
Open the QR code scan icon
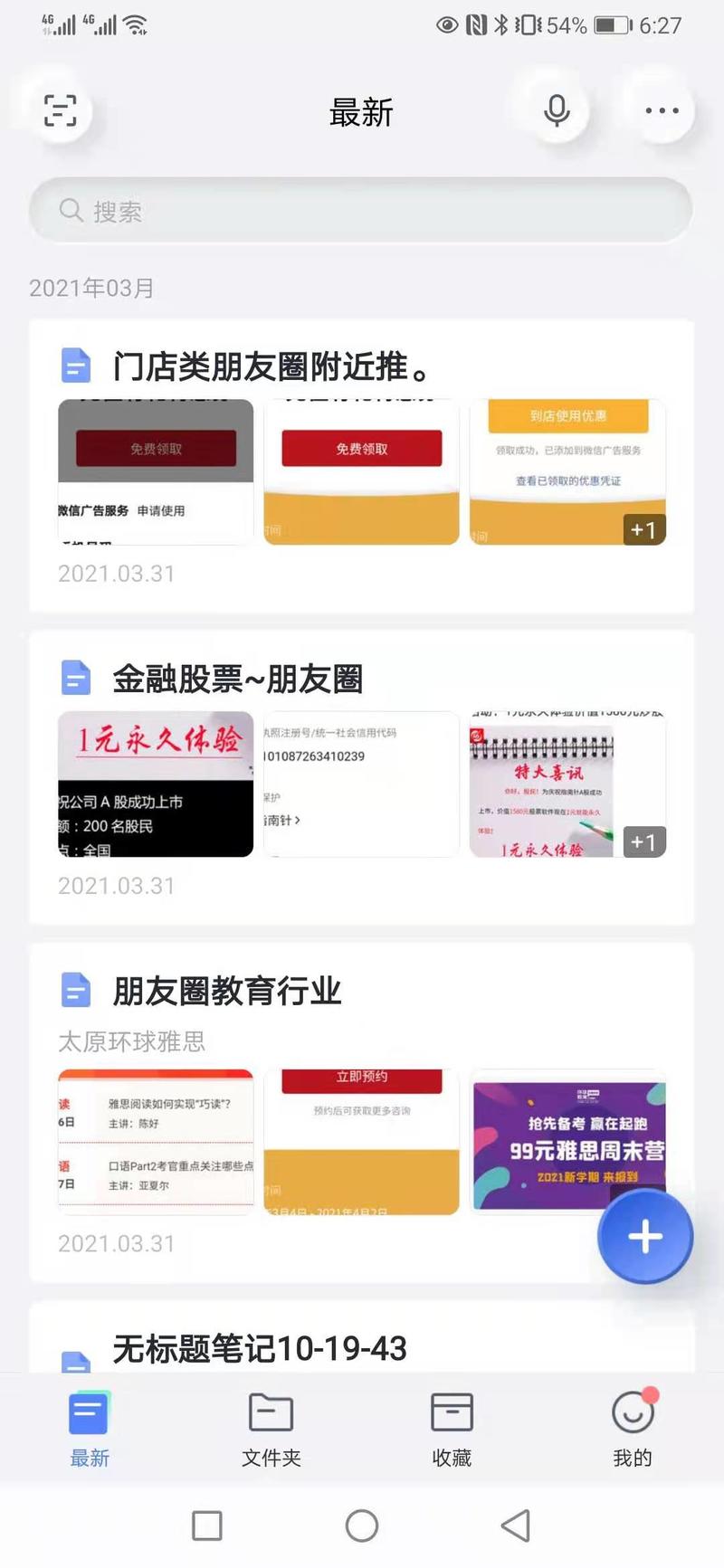point(60,109)
